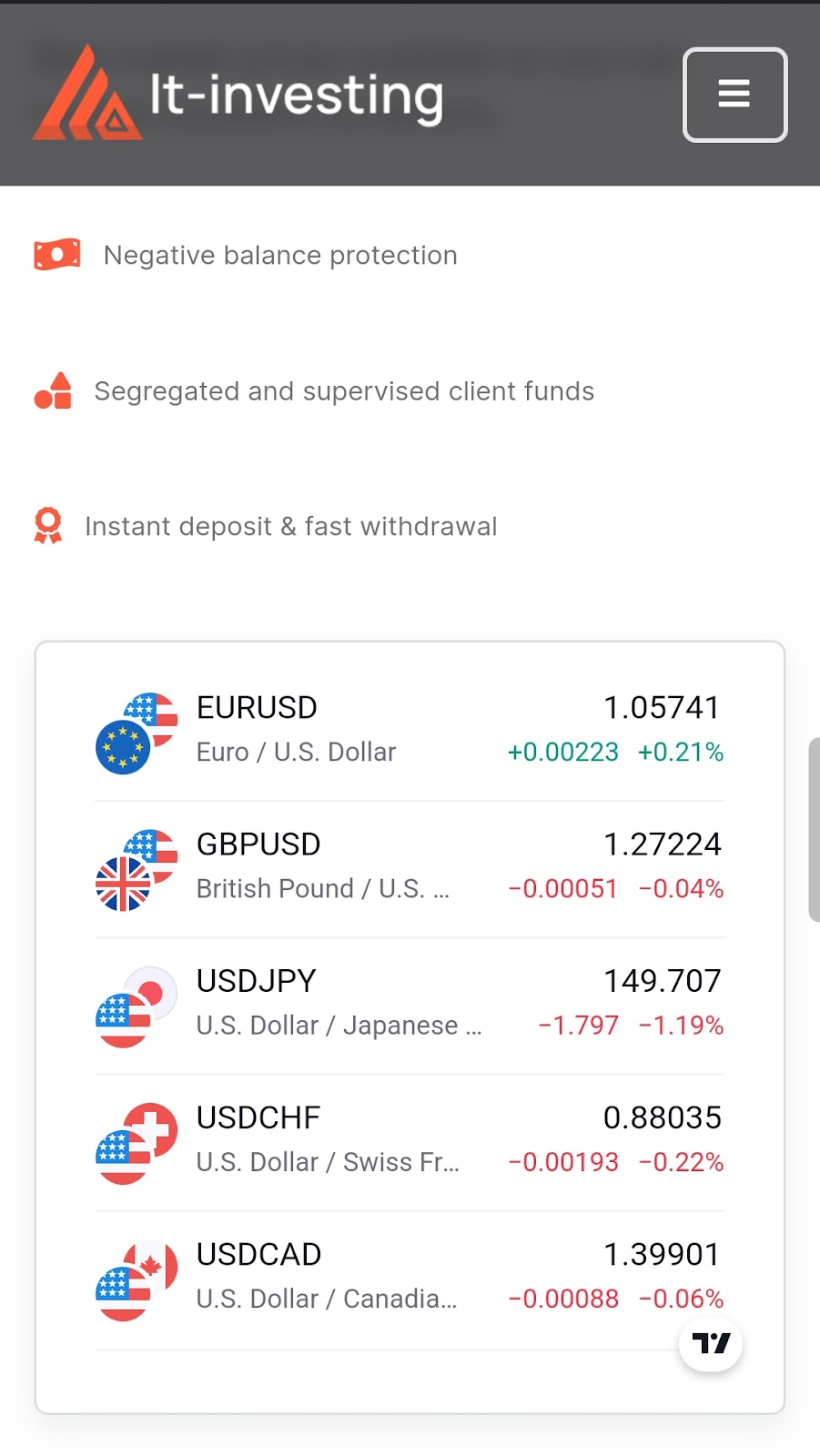The width and height of the screenshot is (820, 1456).
Task: Select the GBPUSD currency pair
Action: click(x=410, y=866)
